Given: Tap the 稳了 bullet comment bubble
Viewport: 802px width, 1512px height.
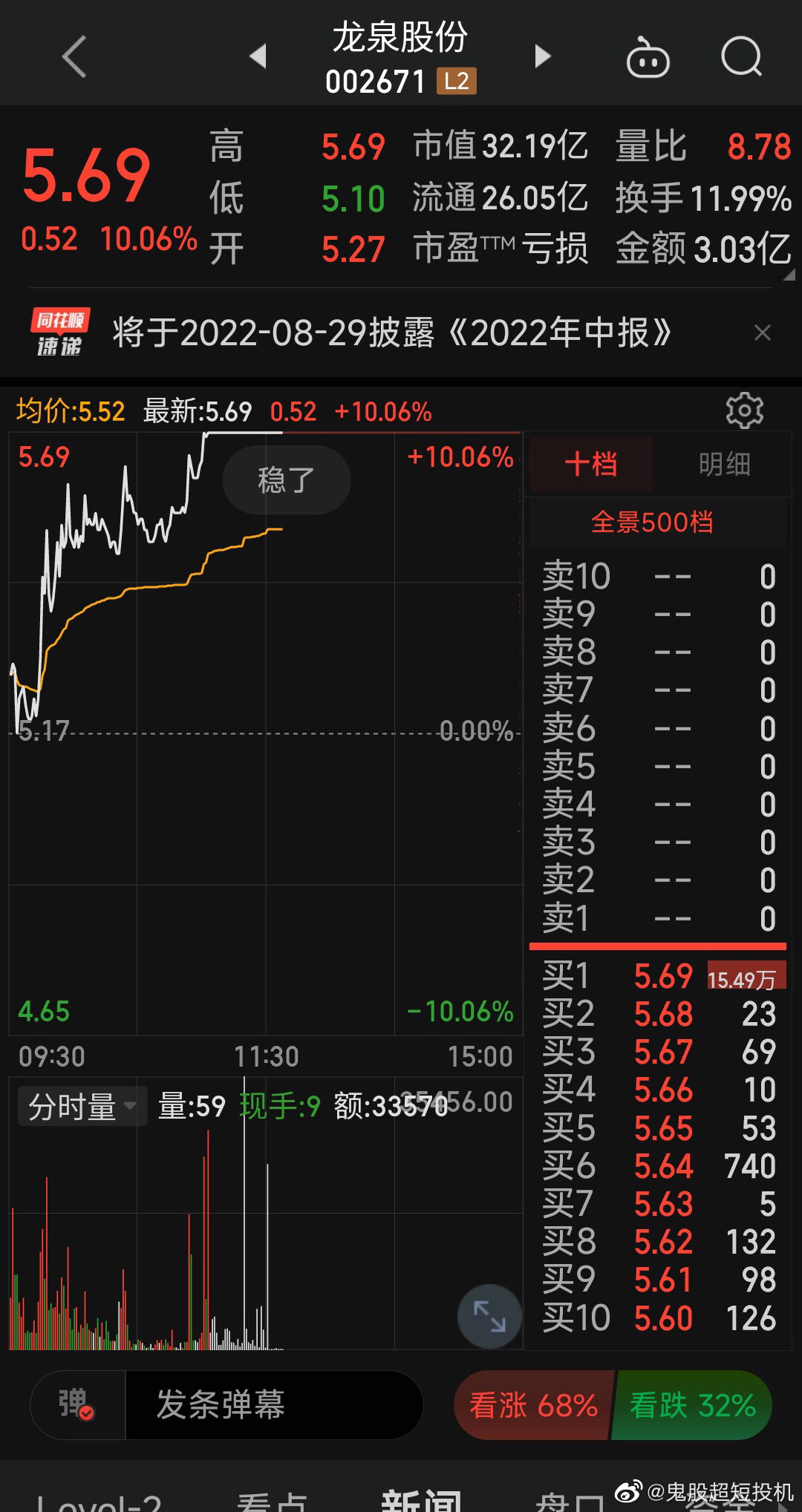Looking at the screenshot, I should coord(287,480).
